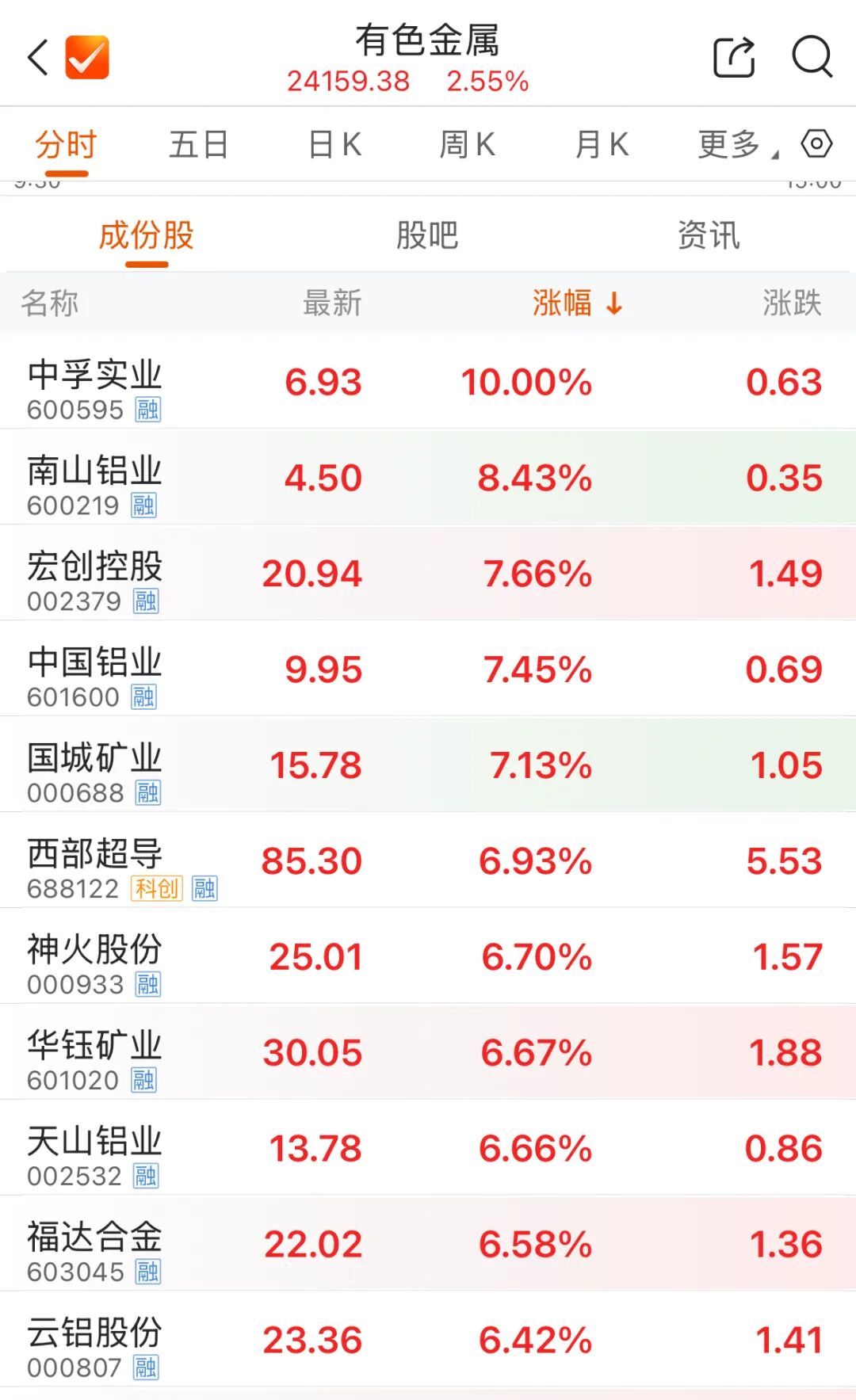Sort the list by 涨跌 column
Screen dimensions: 856x1400
pos(791,303)
